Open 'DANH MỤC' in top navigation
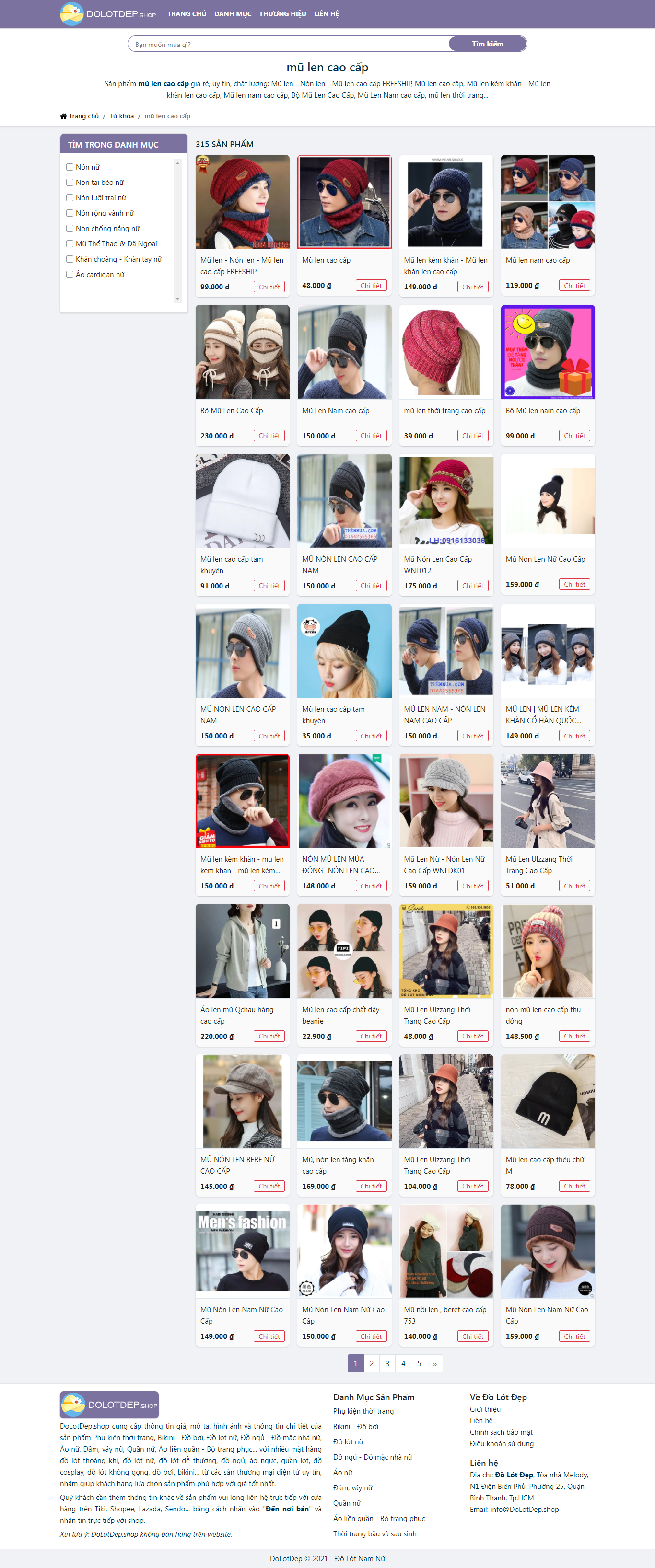This screenshot has width=655, height=1568. (232, 13)
